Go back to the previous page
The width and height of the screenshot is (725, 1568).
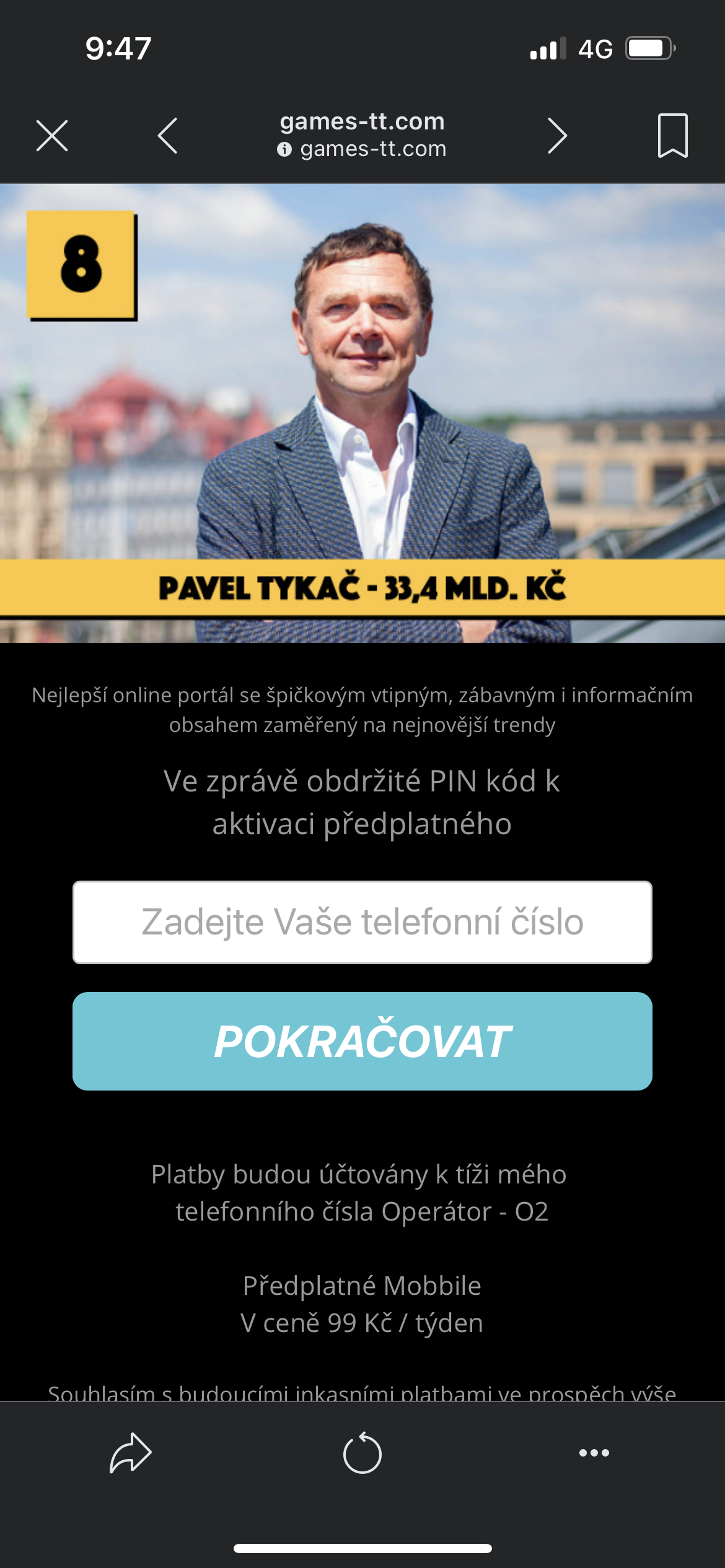click(167, 136)
